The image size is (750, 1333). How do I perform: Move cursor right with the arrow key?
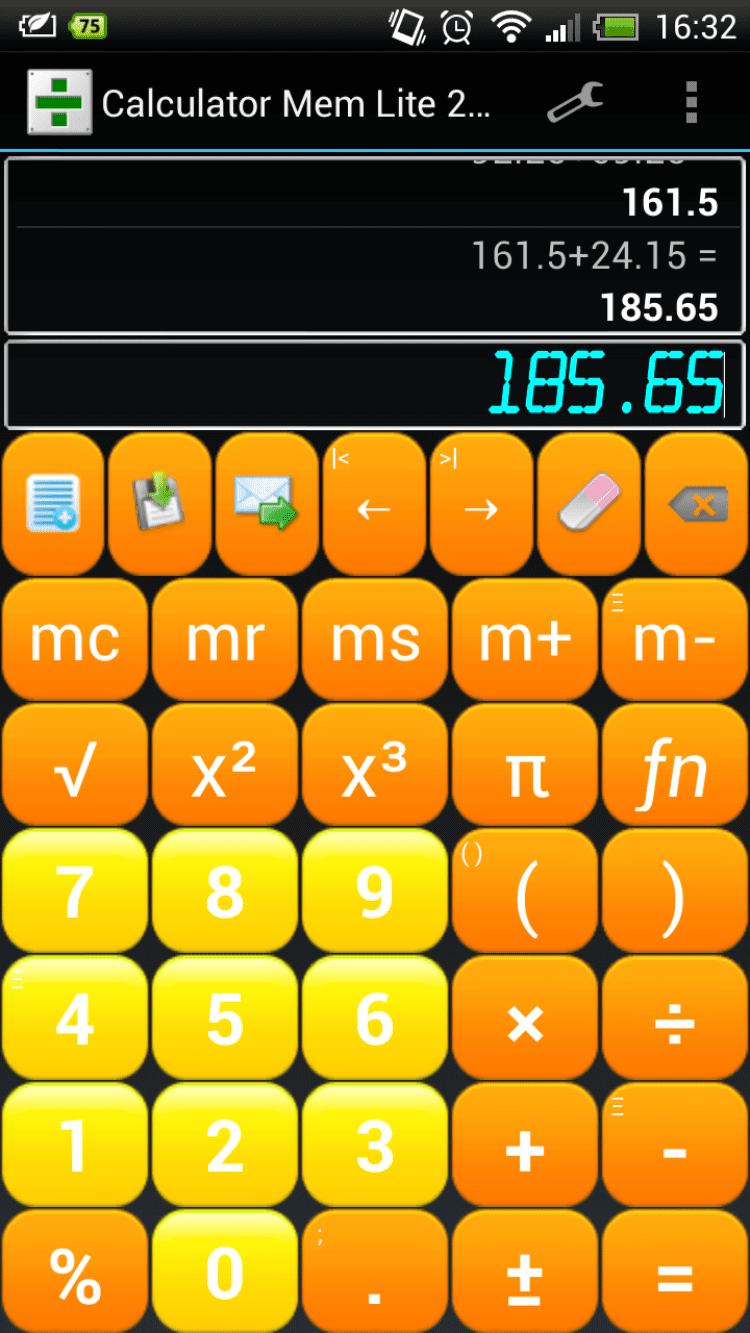pos(481,504)
